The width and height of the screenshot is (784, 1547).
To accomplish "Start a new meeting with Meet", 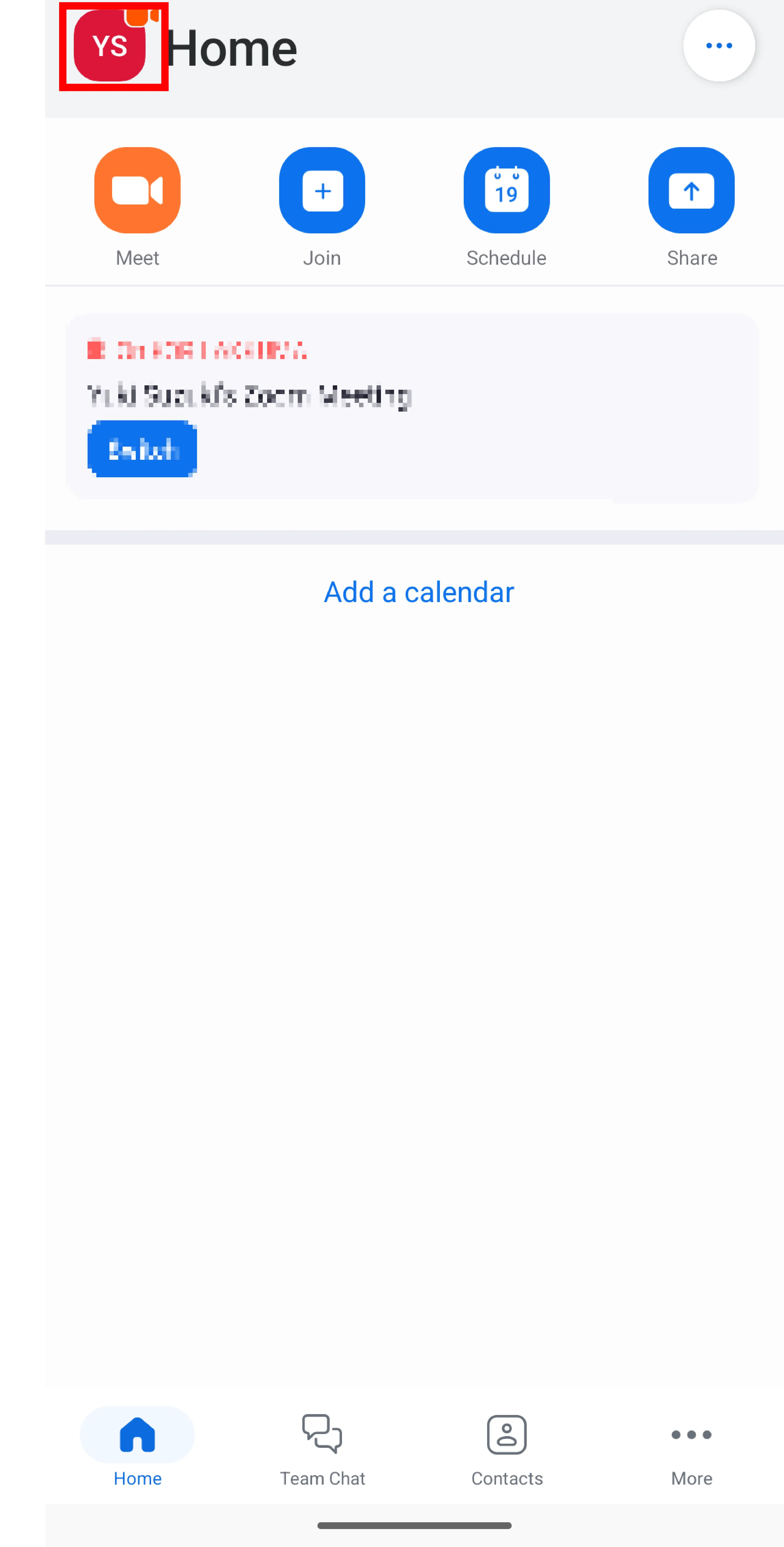I will click(x=137, y=190).
